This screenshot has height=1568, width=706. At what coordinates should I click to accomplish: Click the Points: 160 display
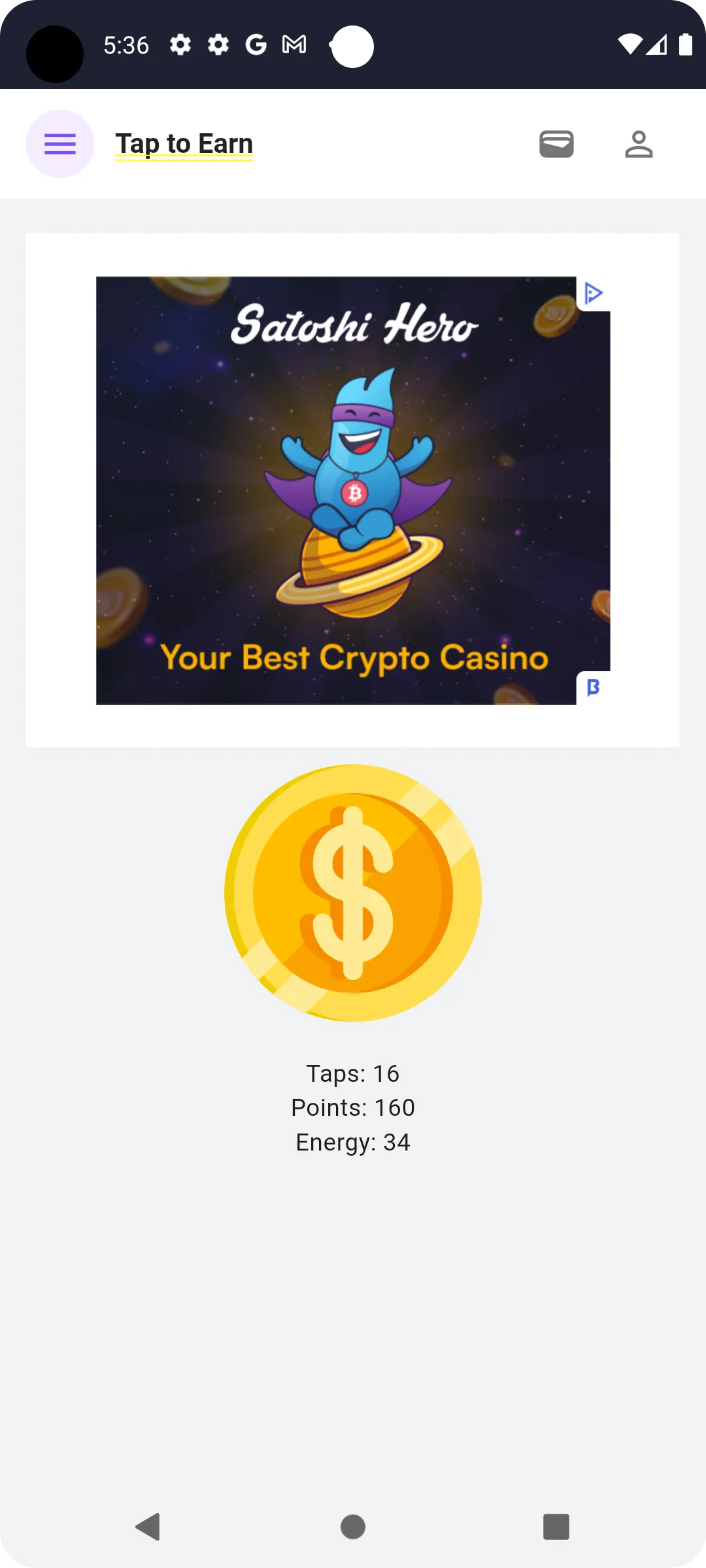(352, 1107)
